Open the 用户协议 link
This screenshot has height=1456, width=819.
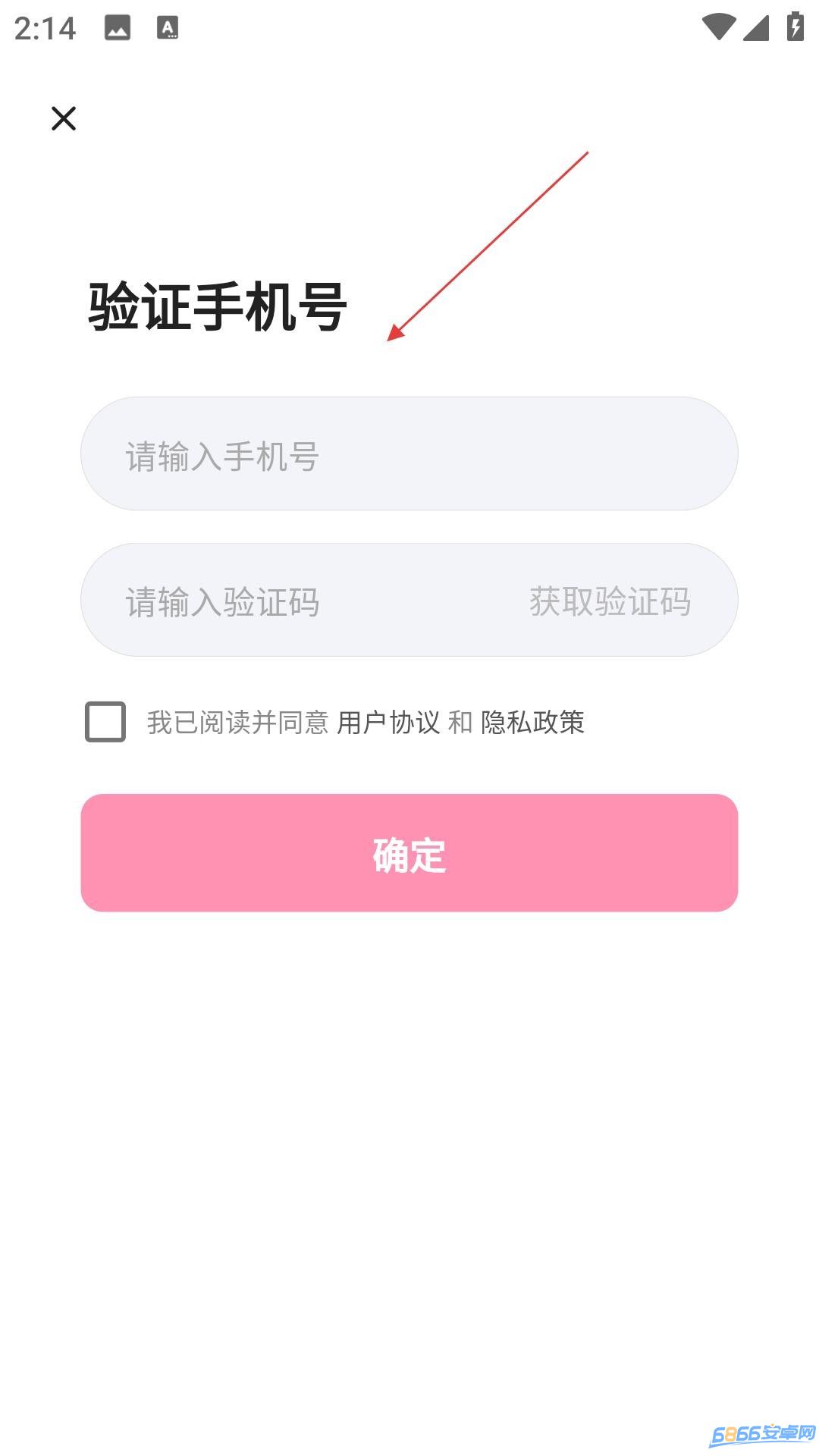click(x=388, y=722)
